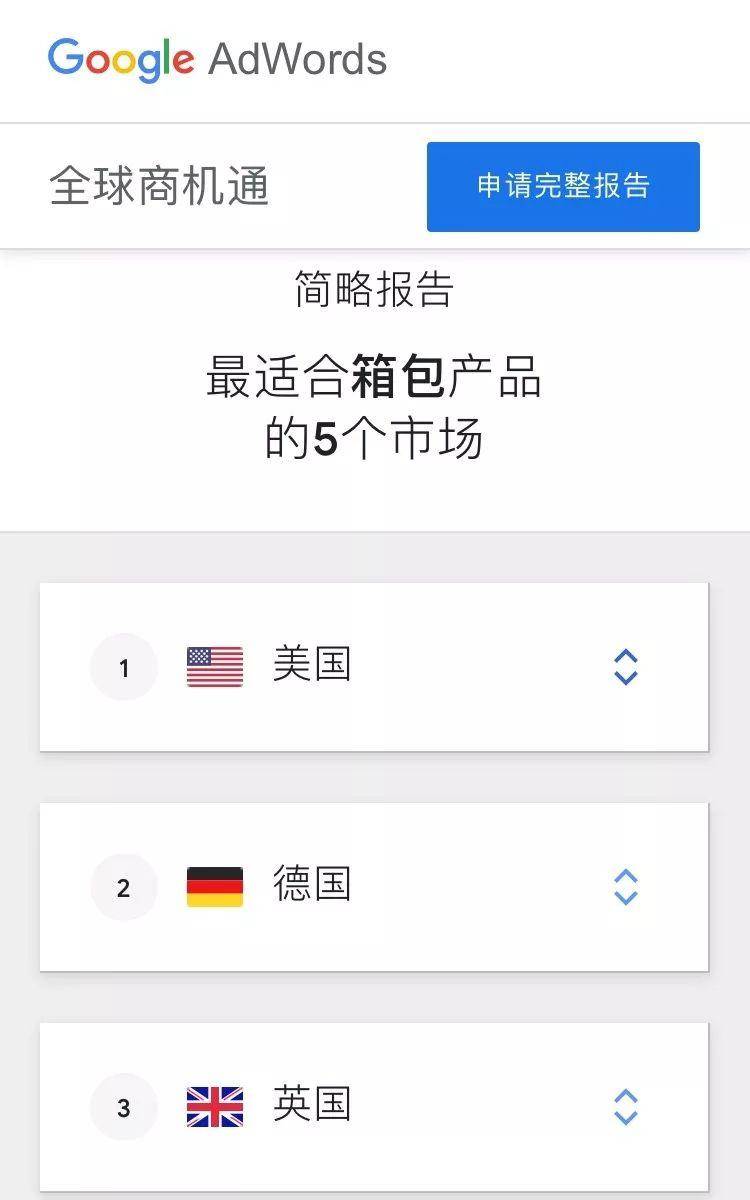Tap the 申请完整报告 button
The image size is (750, 1200).
pos(563,187)
